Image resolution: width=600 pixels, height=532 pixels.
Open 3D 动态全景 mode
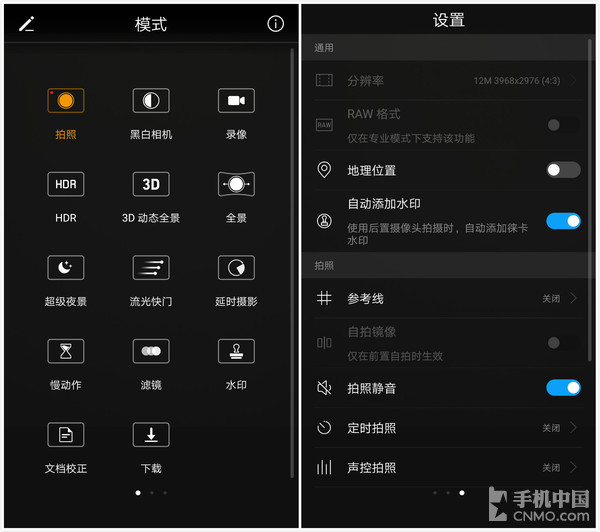click(151, 185)
